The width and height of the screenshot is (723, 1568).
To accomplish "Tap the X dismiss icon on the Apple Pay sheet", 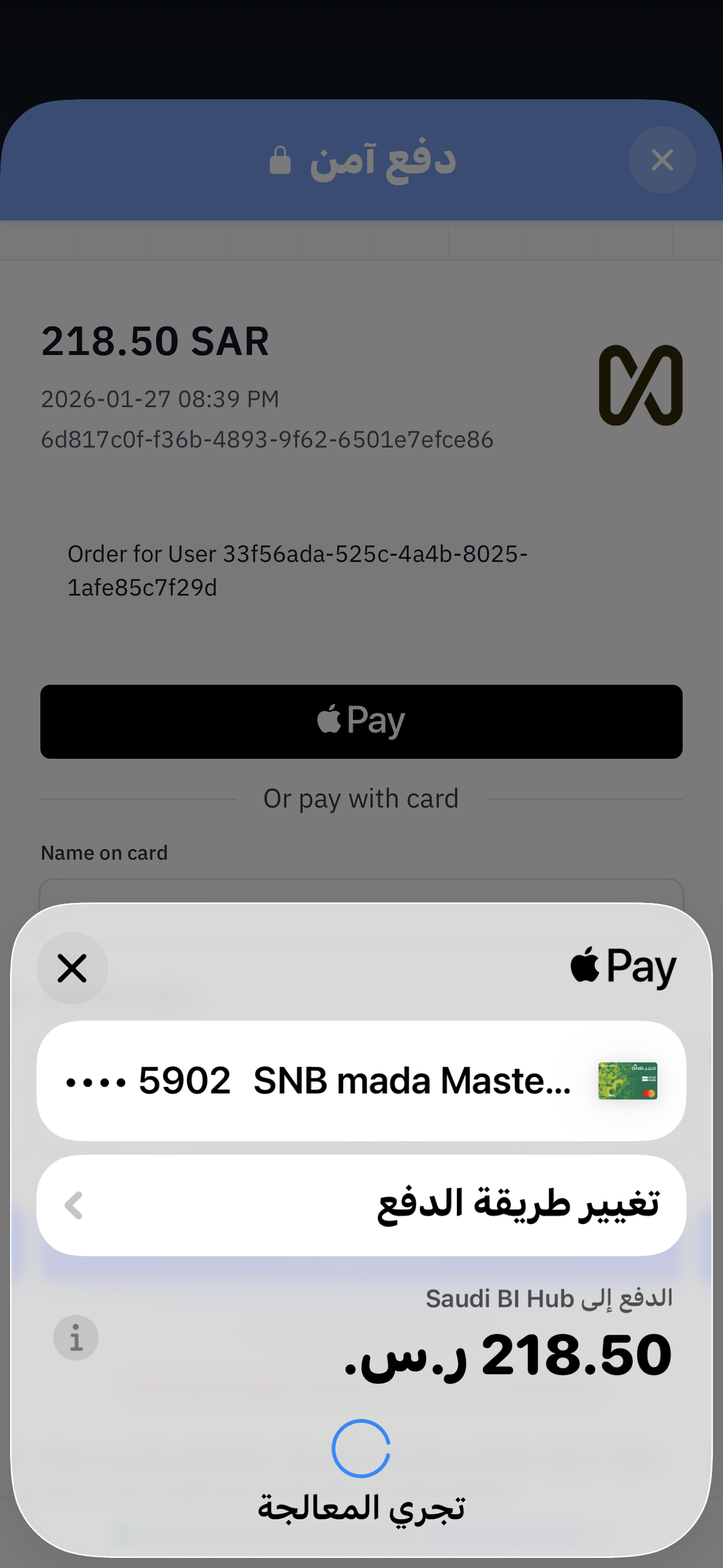I will point(72,969).
